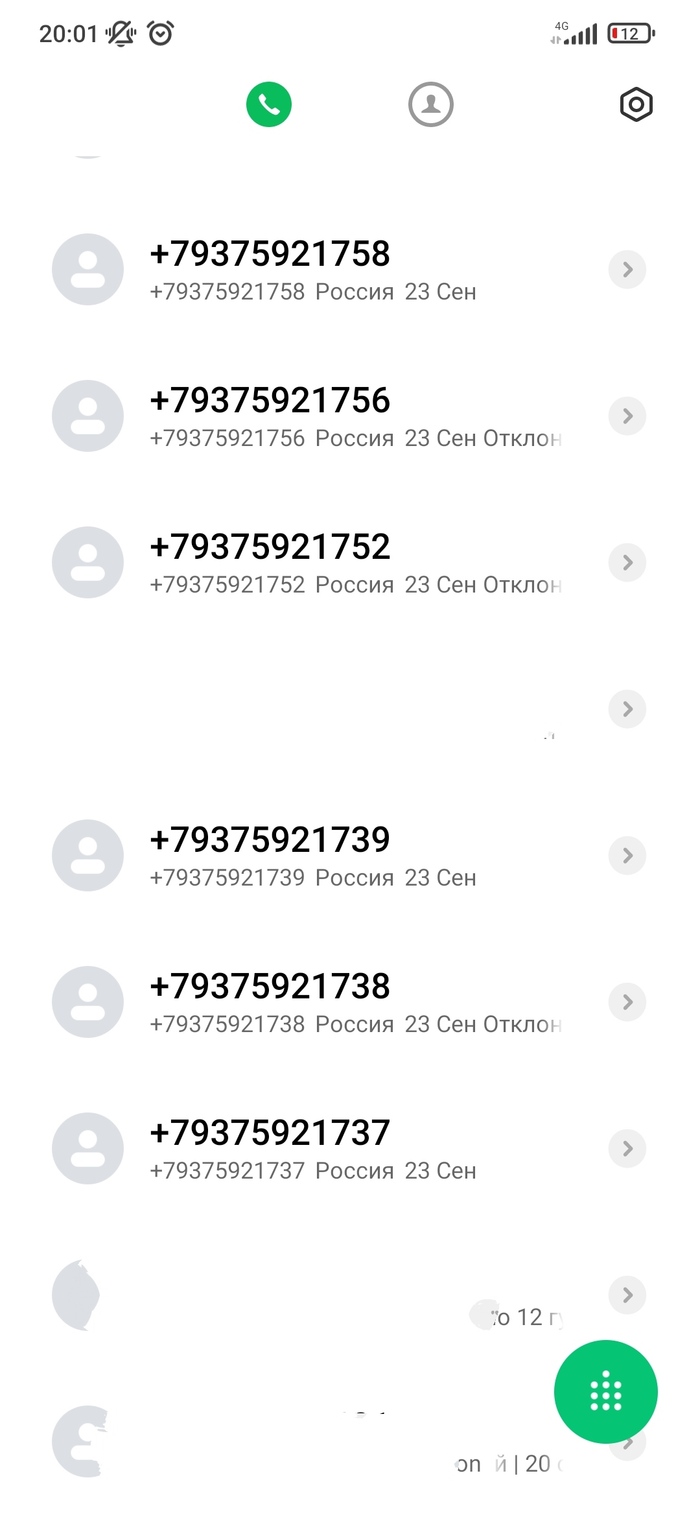Show details arrow for +79375921758
Screen dimensions: 700x1517
(x=628, y=270)
